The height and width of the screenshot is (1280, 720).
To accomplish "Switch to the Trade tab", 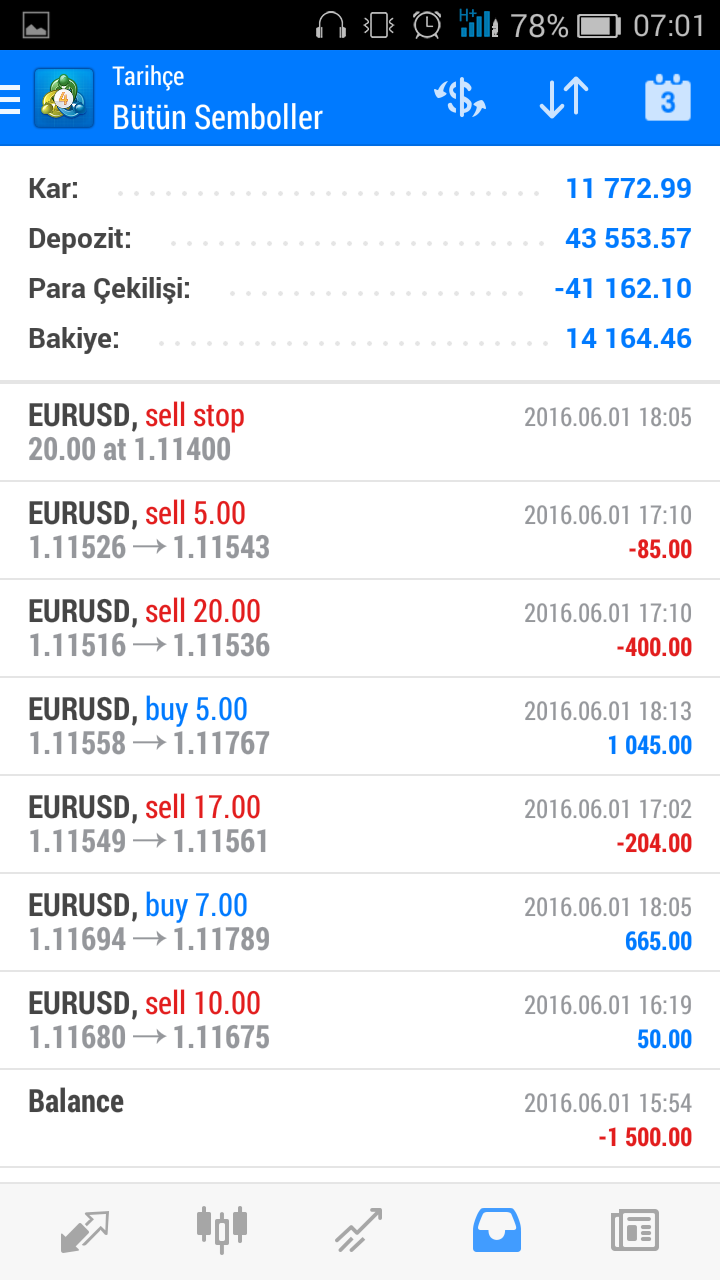I will pyautogui.click(x=359, y=1231).
